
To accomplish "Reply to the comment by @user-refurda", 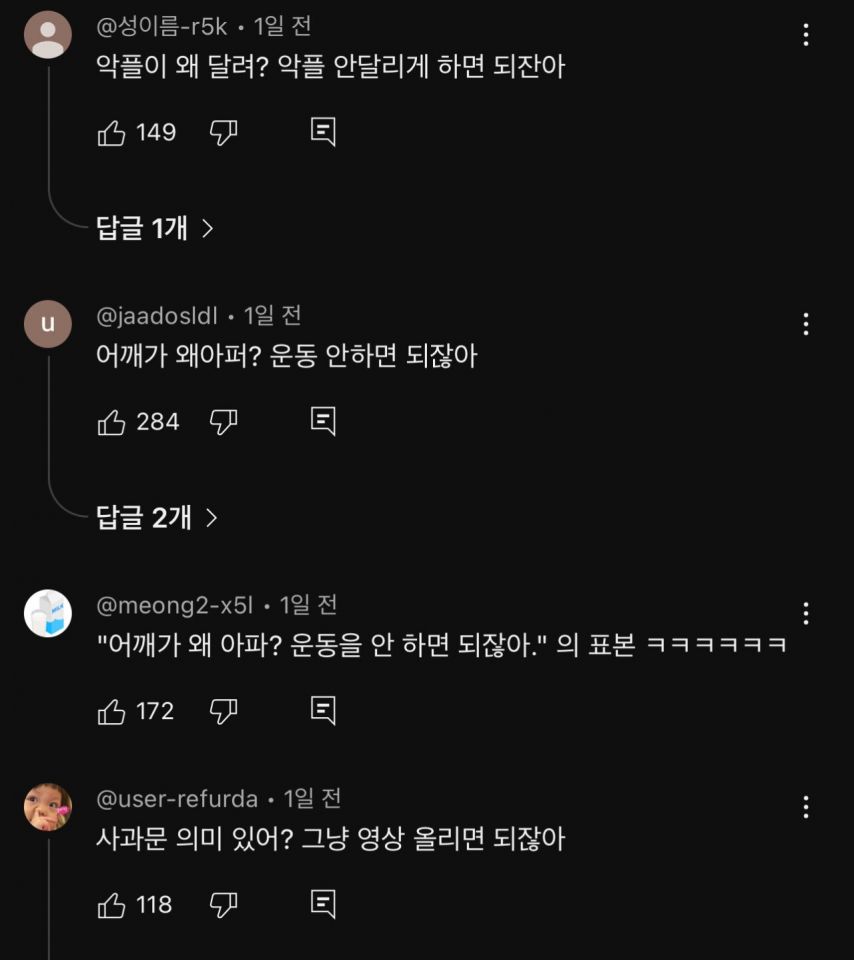I will click(x=323, y=905).
